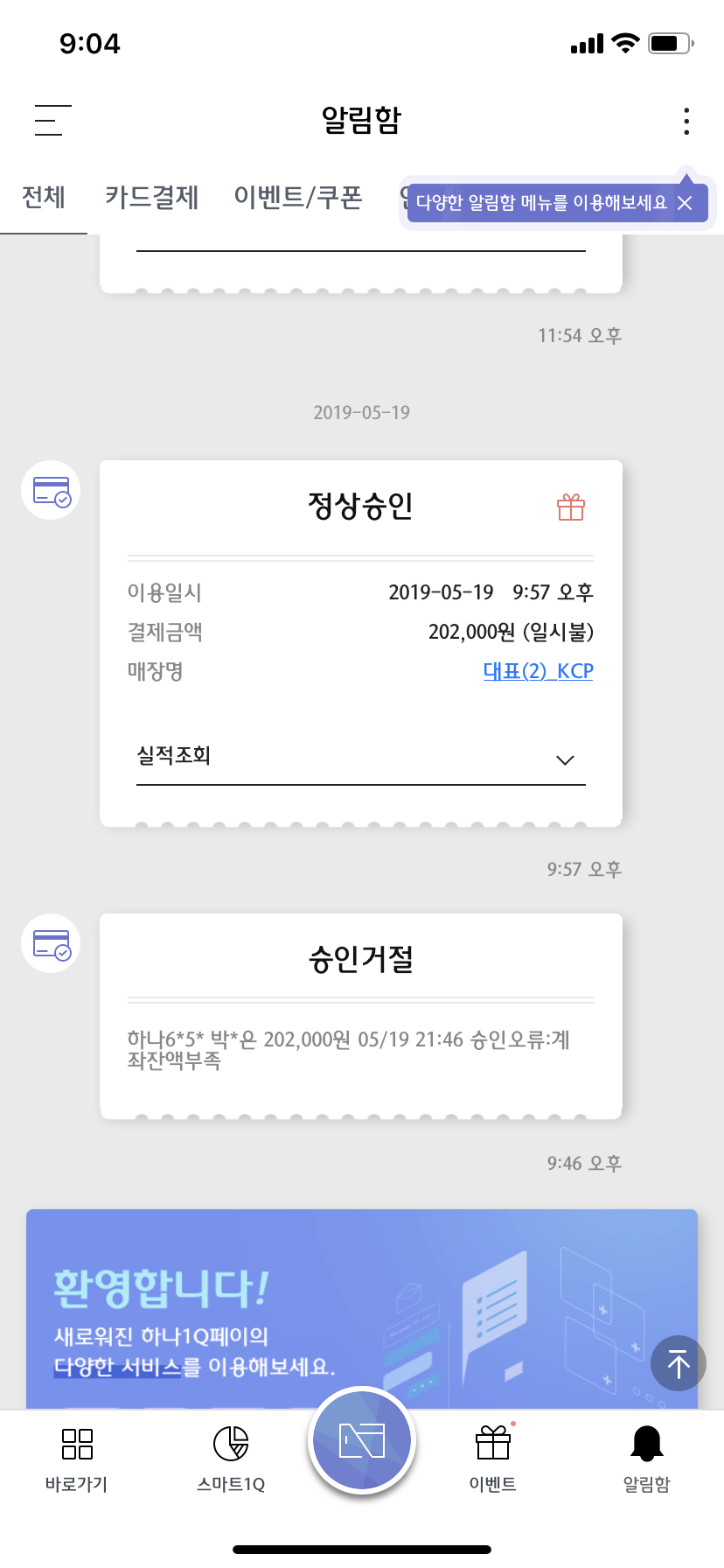Open the 승인거절 notification card
Image resolution: width=724 pixels, height=1568 pixels.
click(x=360, y=1015)
